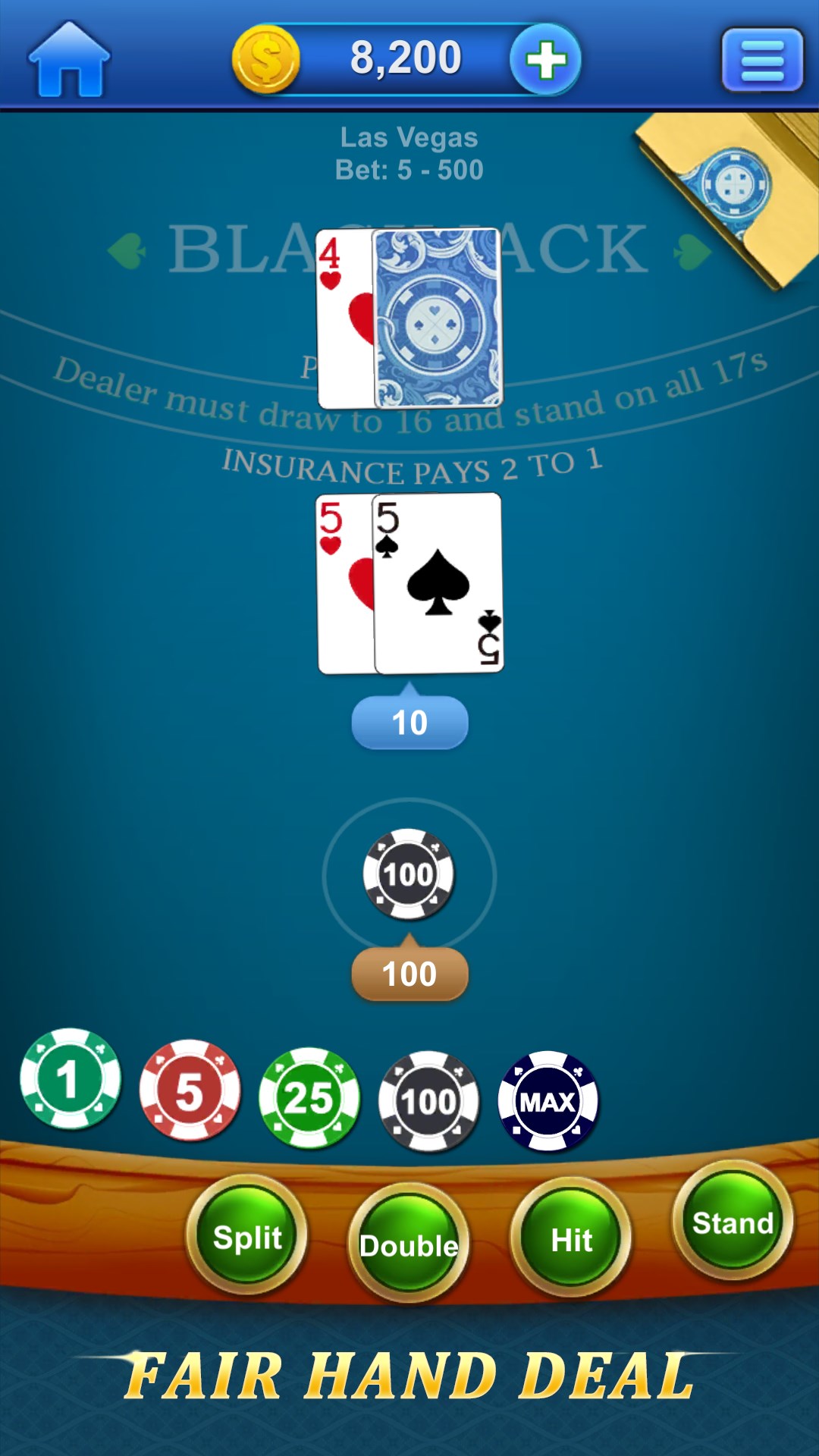The height and width of the screenshot is (1456, 819).
Task: Hit for another card
Action: click(571, 1240)
